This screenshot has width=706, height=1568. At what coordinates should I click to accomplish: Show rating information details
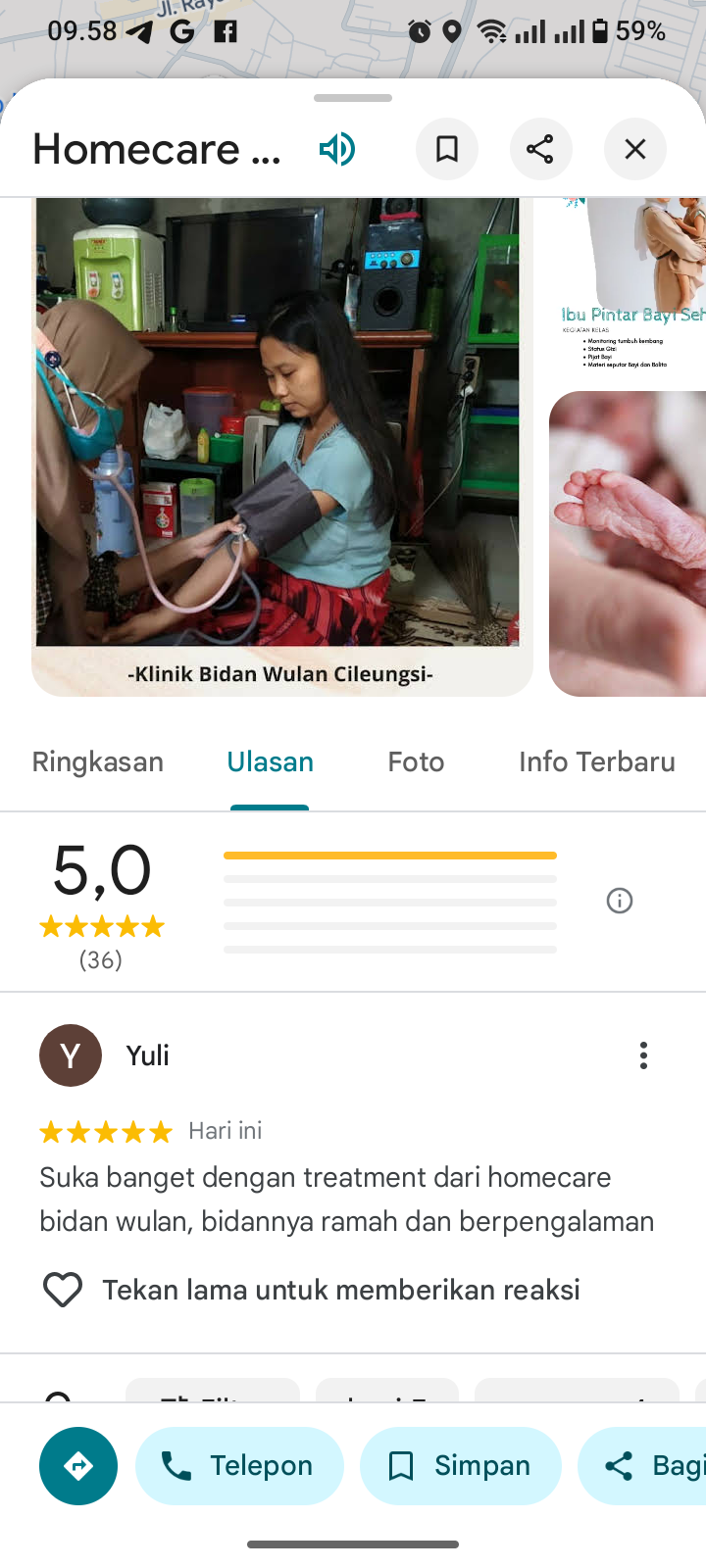click(x=620, y=901)
